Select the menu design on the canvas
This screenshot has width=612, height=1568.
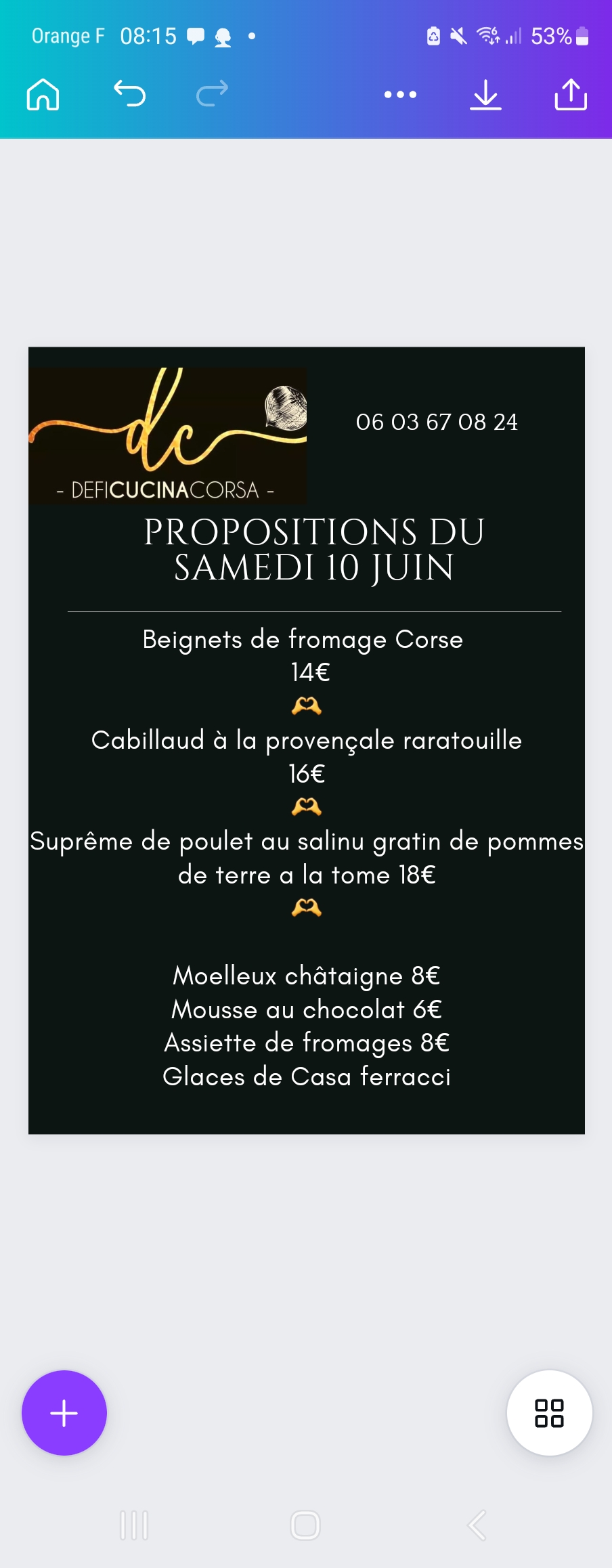point(306,740)
